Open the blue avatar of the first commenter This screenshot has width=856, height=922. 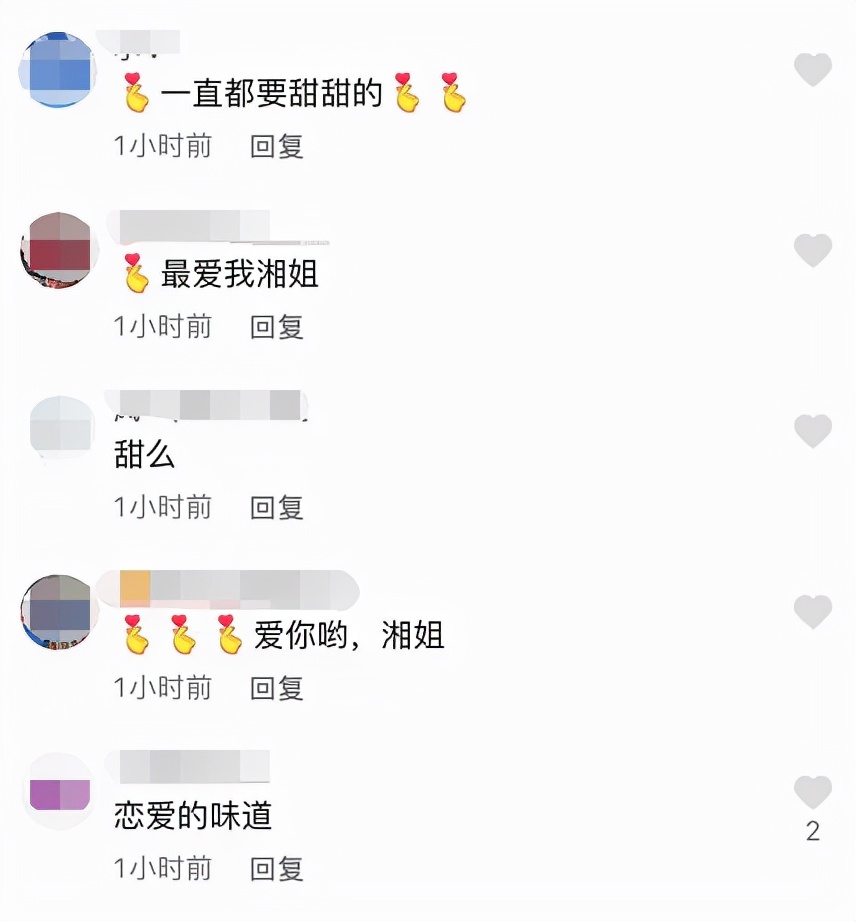tap(57, 69)
